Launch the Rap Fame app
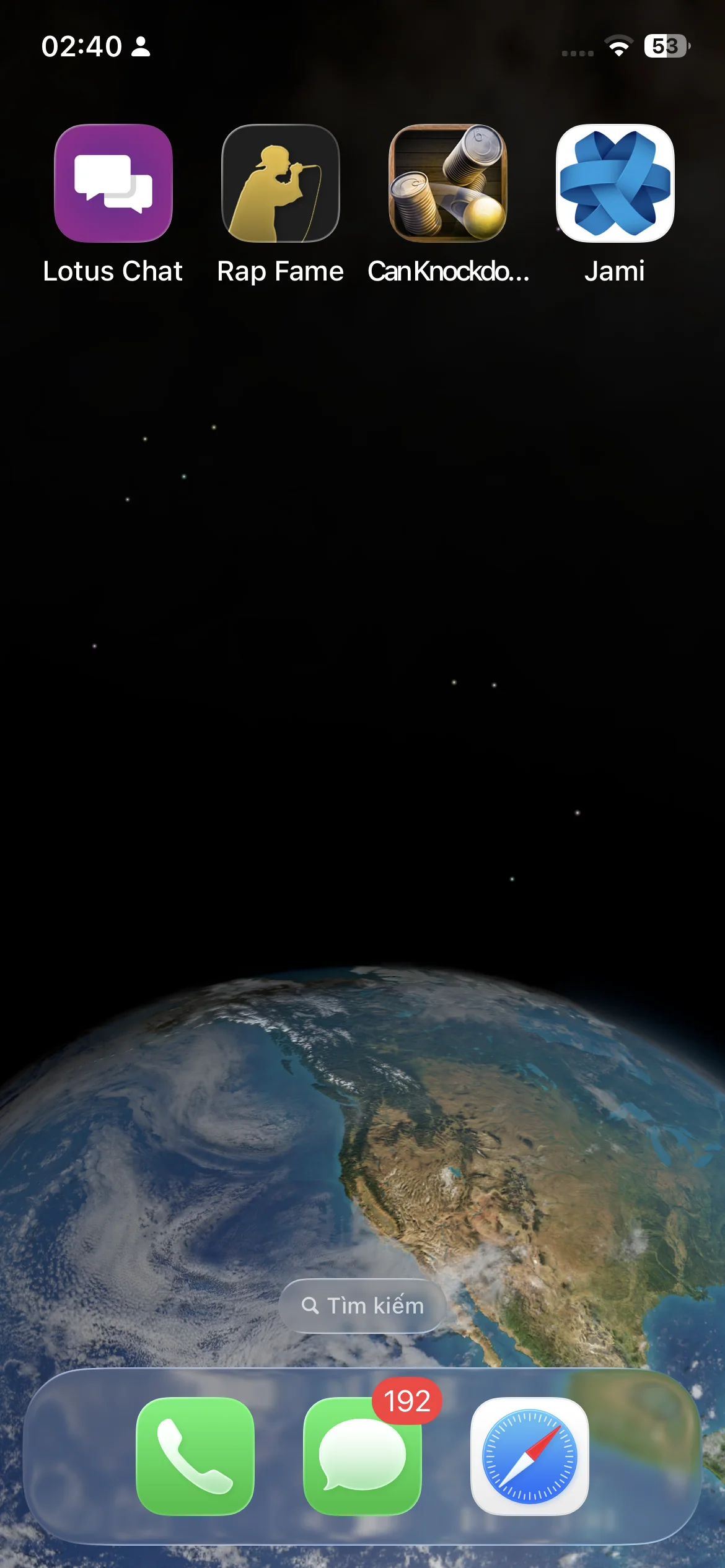 tap(281, 183)
